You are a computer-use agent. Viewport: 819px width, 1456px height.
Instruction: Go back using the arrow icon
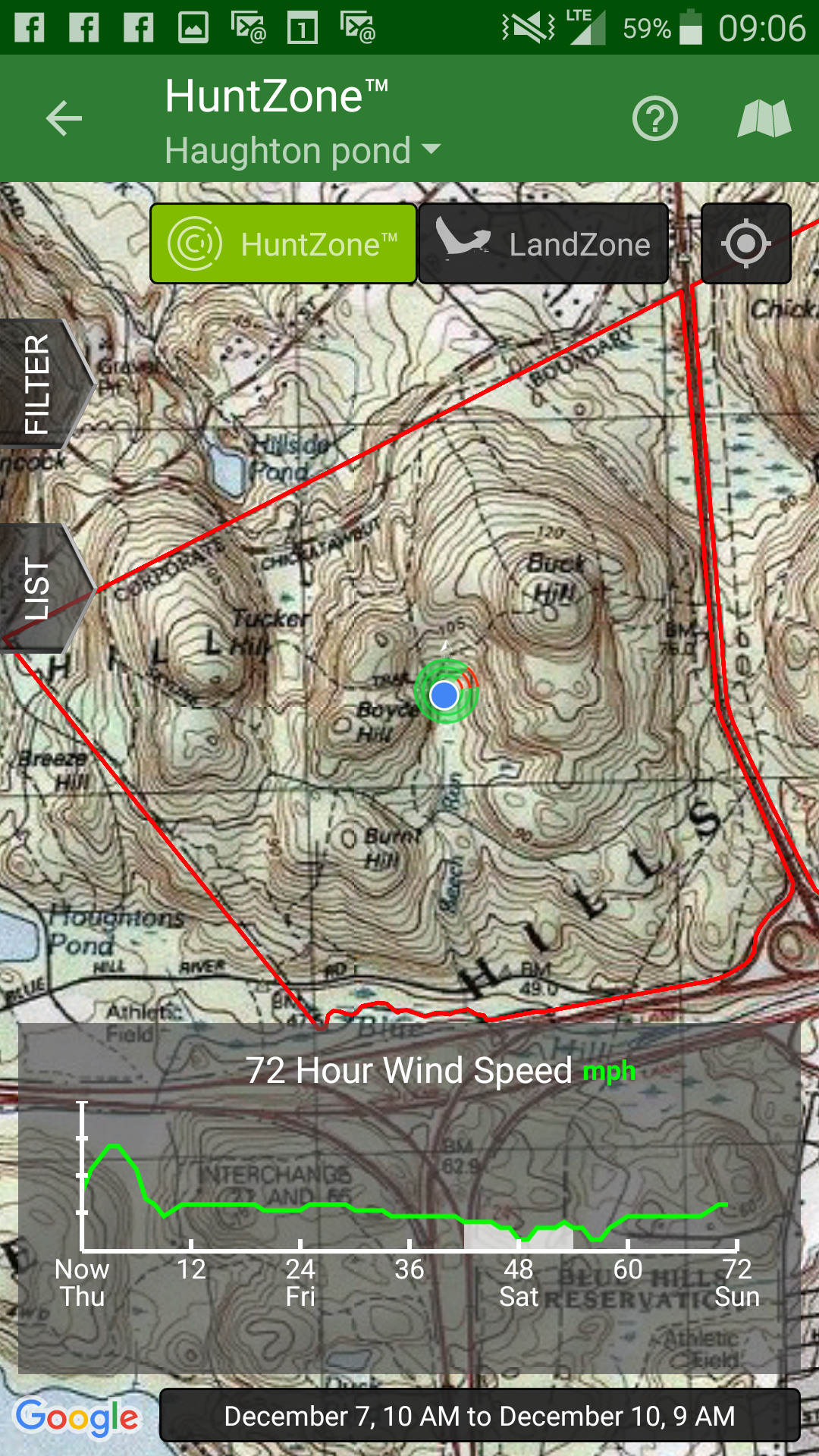64,118
